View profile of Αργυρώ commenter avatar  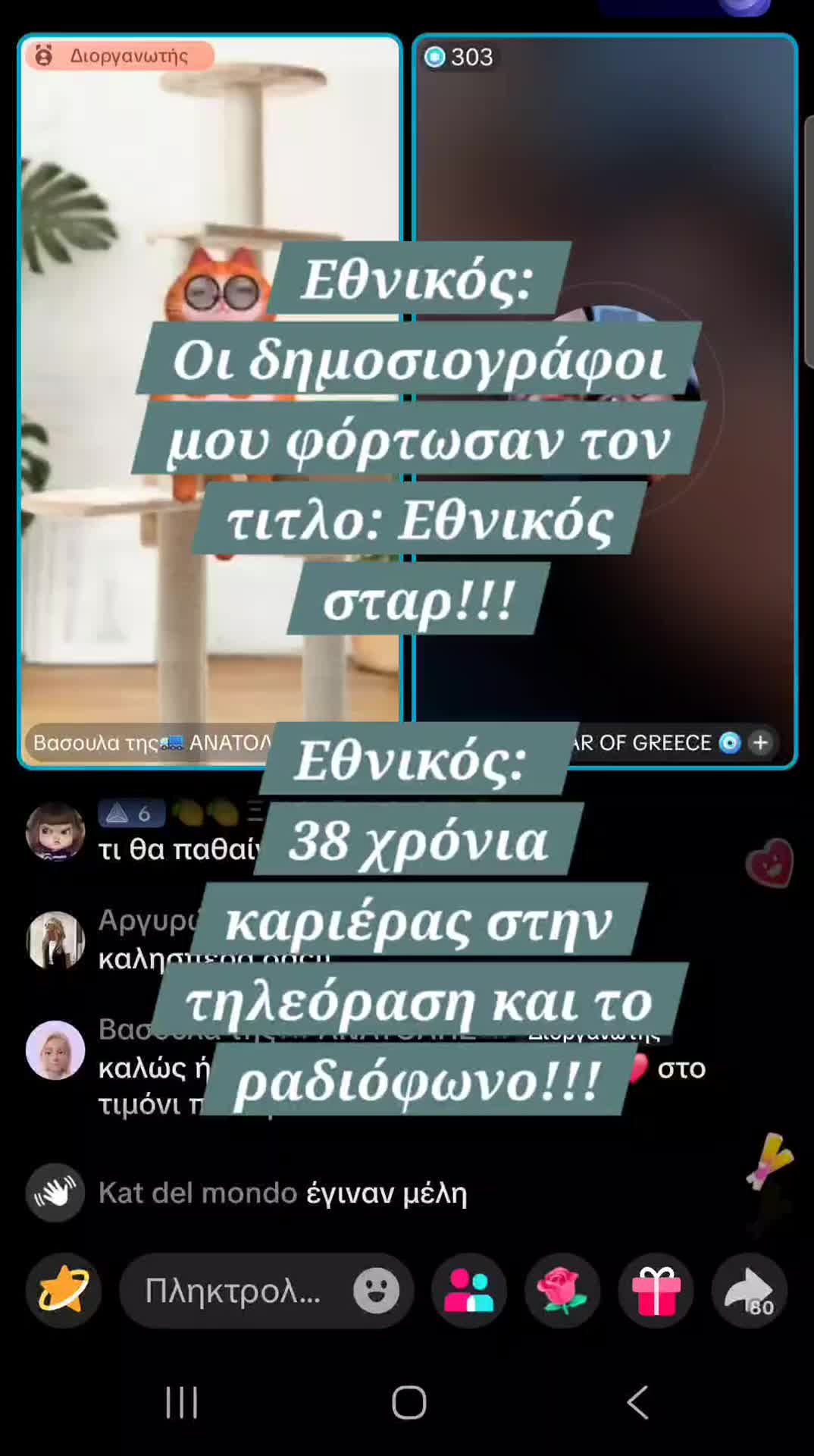pos(55,940)
